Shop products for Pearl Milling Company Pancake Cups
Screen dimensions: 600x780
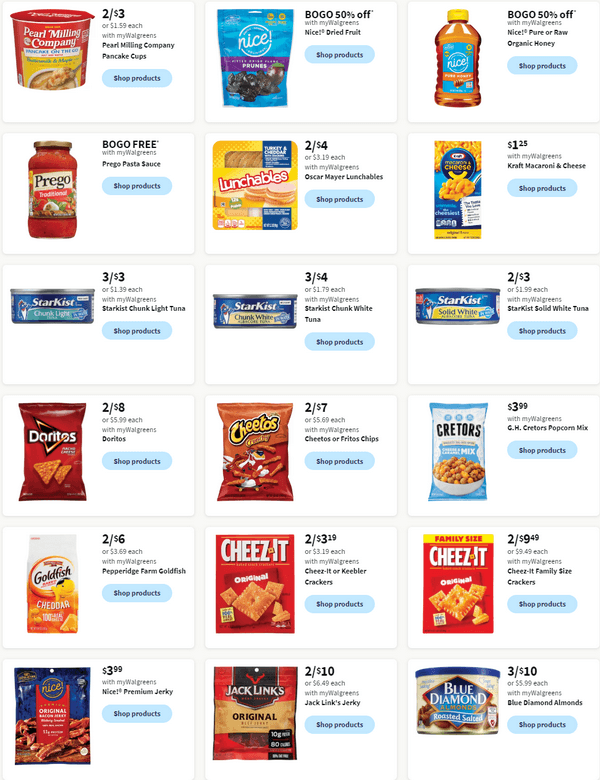(136, 78)
